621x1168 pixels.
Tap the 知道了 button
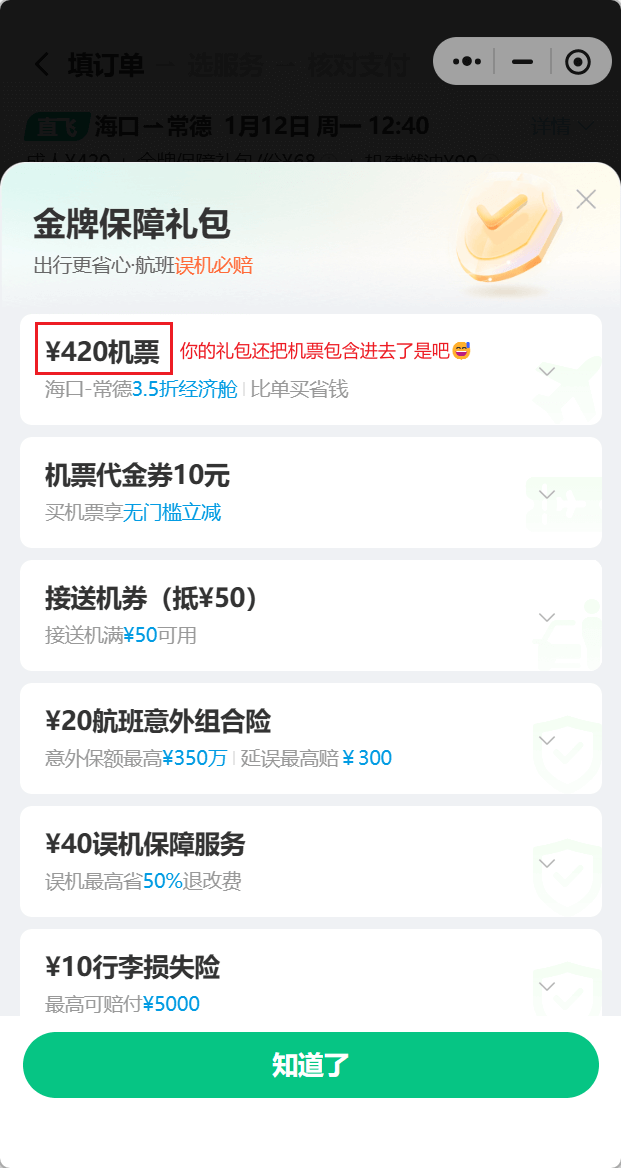(310, 1065)
